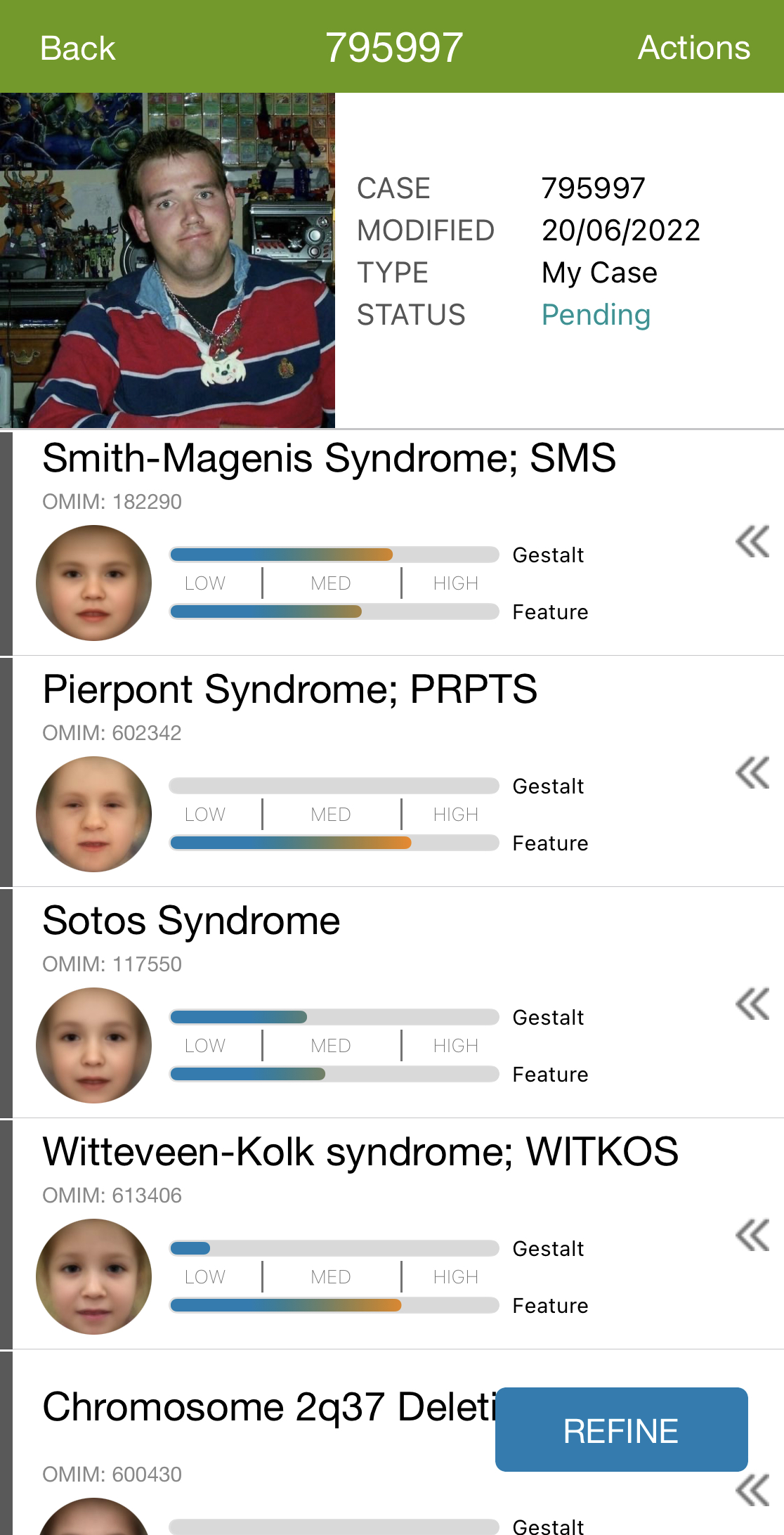The image size is (784, 1535).
Task: Tap the double chevron on Chromosome 2q37
Action: (x=752, y=1490)
